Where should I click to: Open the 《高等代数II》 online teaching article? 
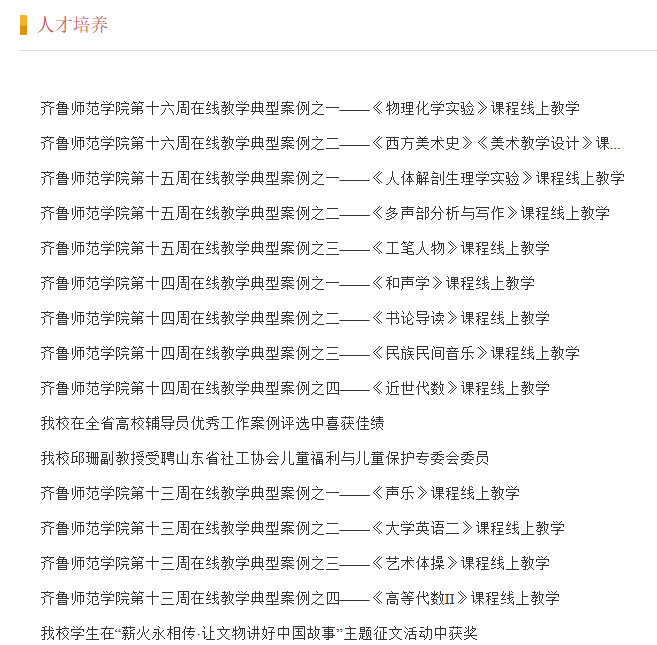pyautogui.click(x=299, y=598)
